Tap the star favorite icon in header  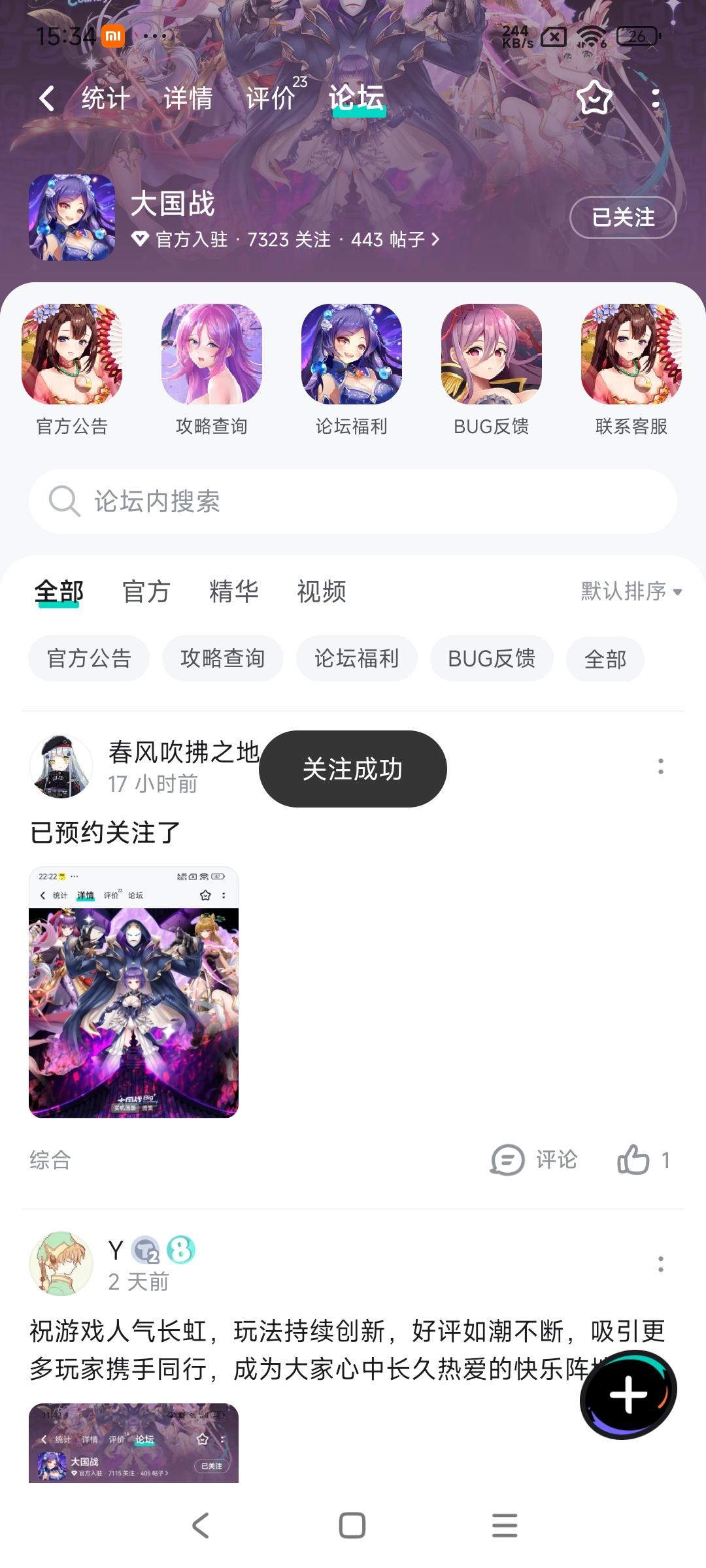pyautogui.click(x=594, y=98)
